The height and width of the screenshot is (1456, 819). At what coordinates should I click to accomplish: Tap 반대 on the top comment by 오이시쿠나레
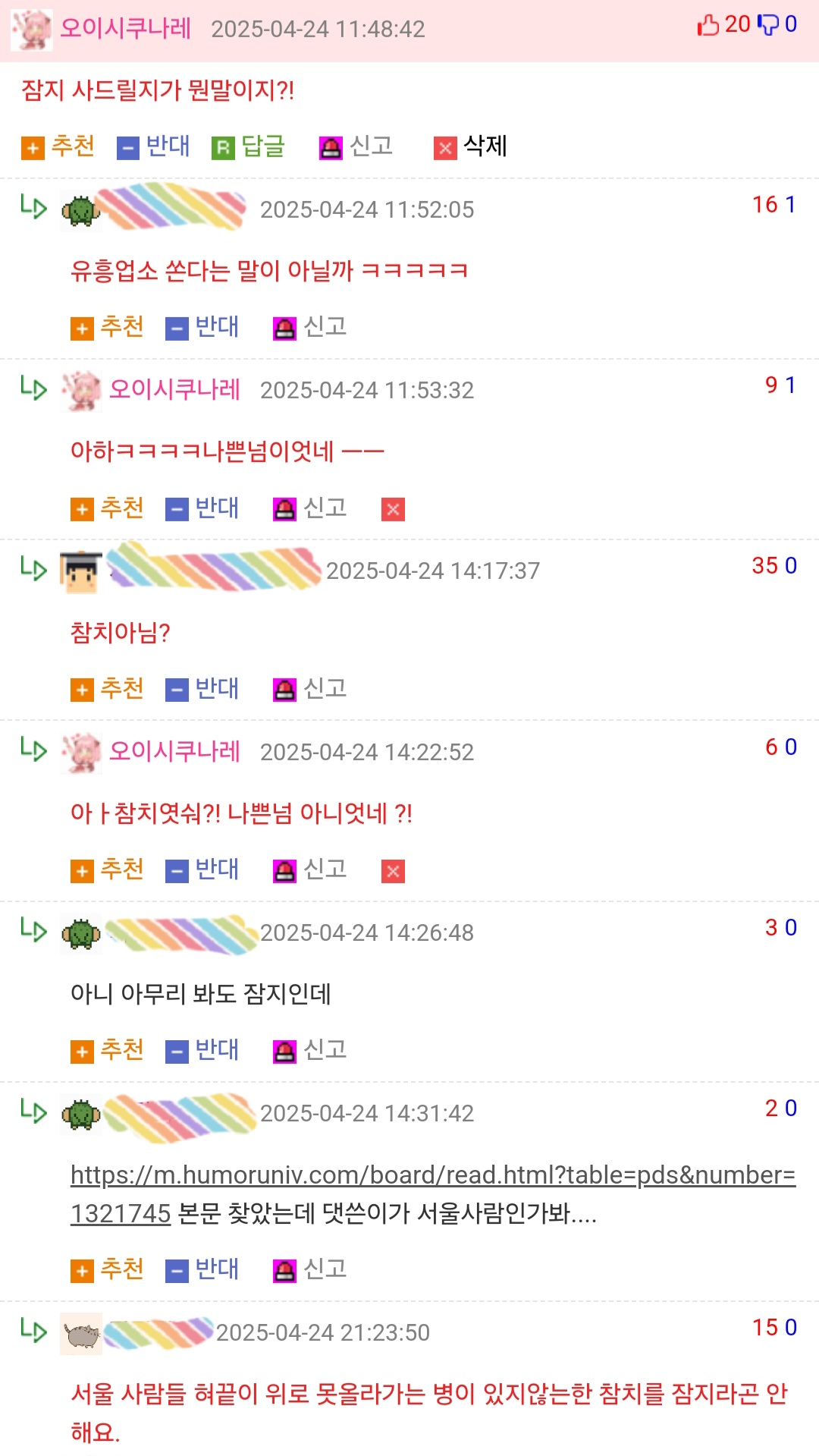pyautogui.click(x=154, y=146)
